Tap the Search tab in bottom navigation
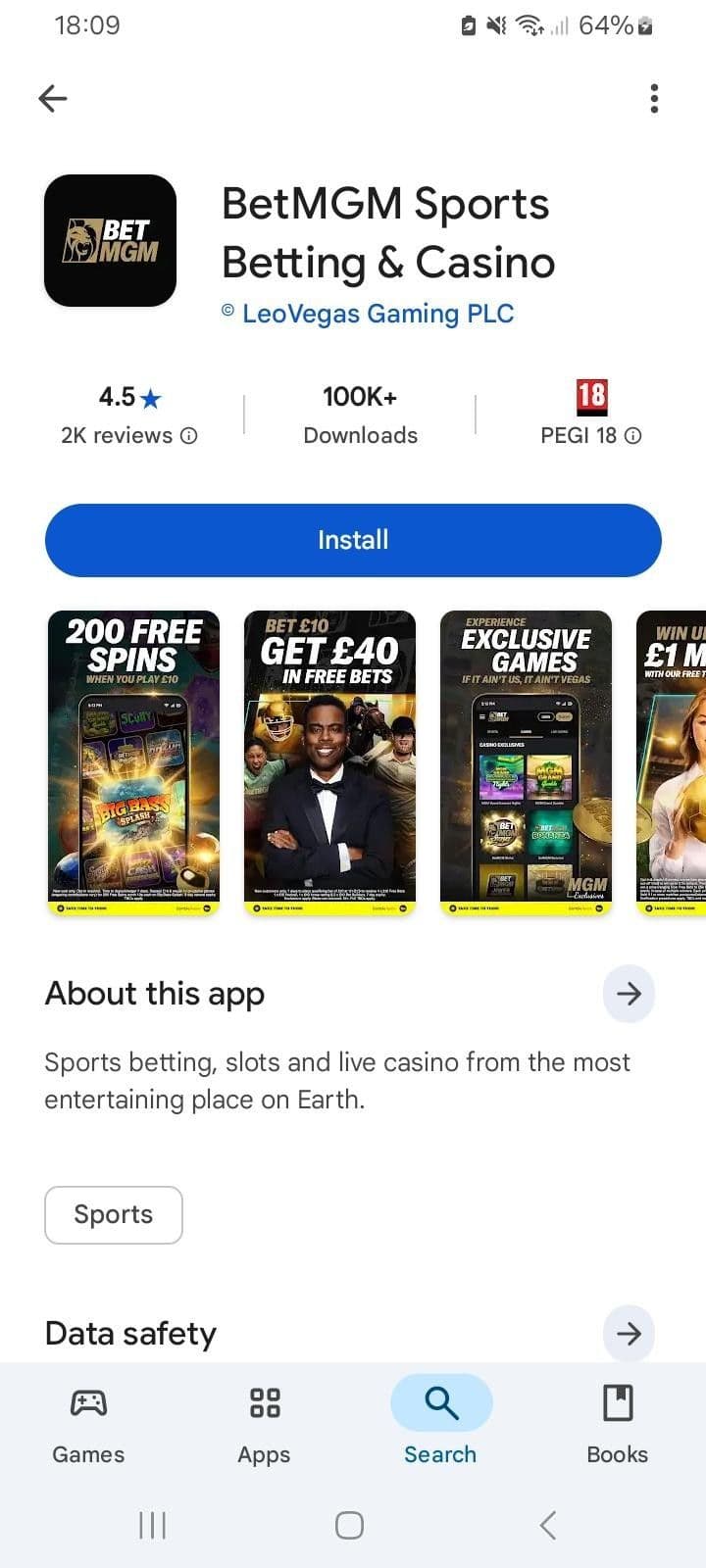 click(x=439, y=1424)
